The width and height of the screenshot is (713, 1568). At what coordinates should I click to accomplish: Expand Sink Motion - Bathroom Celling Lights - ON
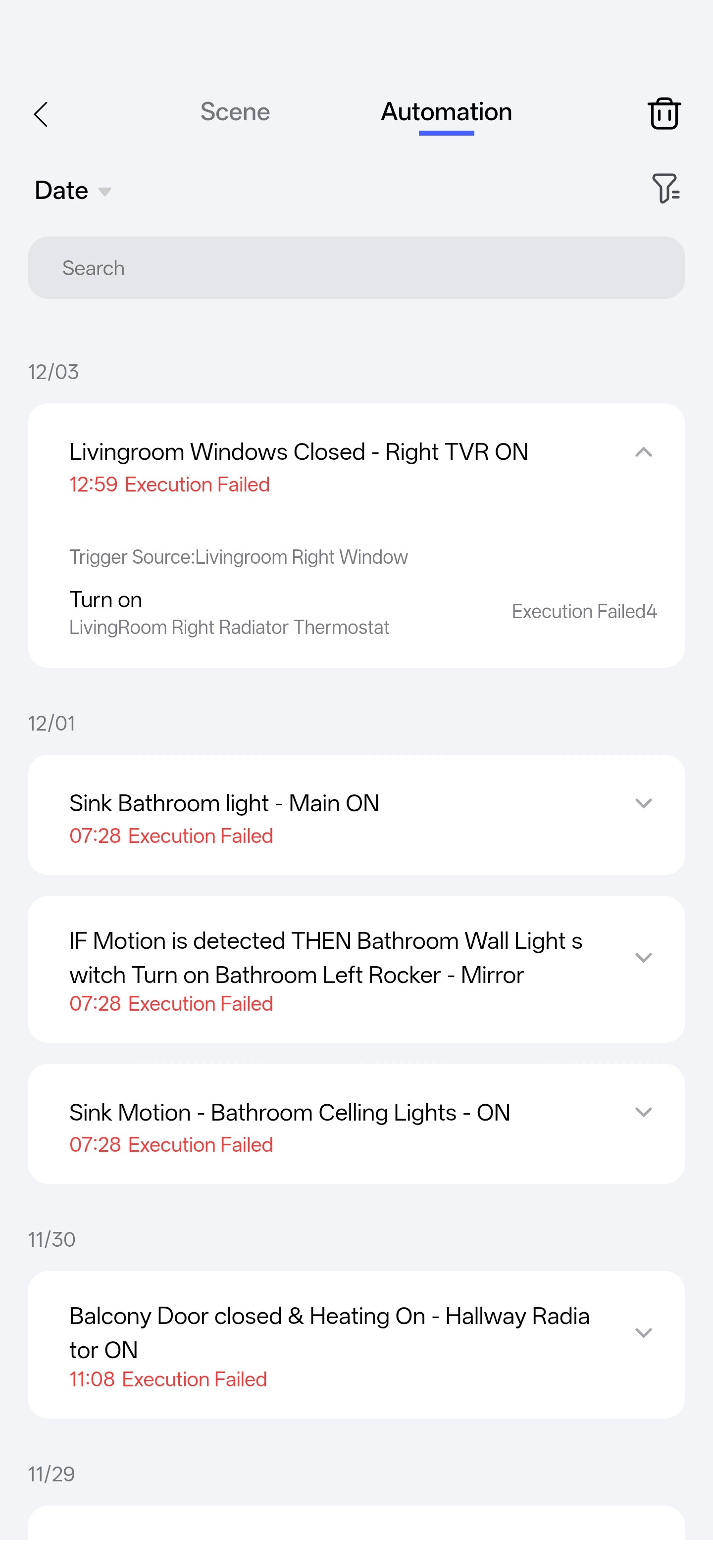pos(643,1112)
